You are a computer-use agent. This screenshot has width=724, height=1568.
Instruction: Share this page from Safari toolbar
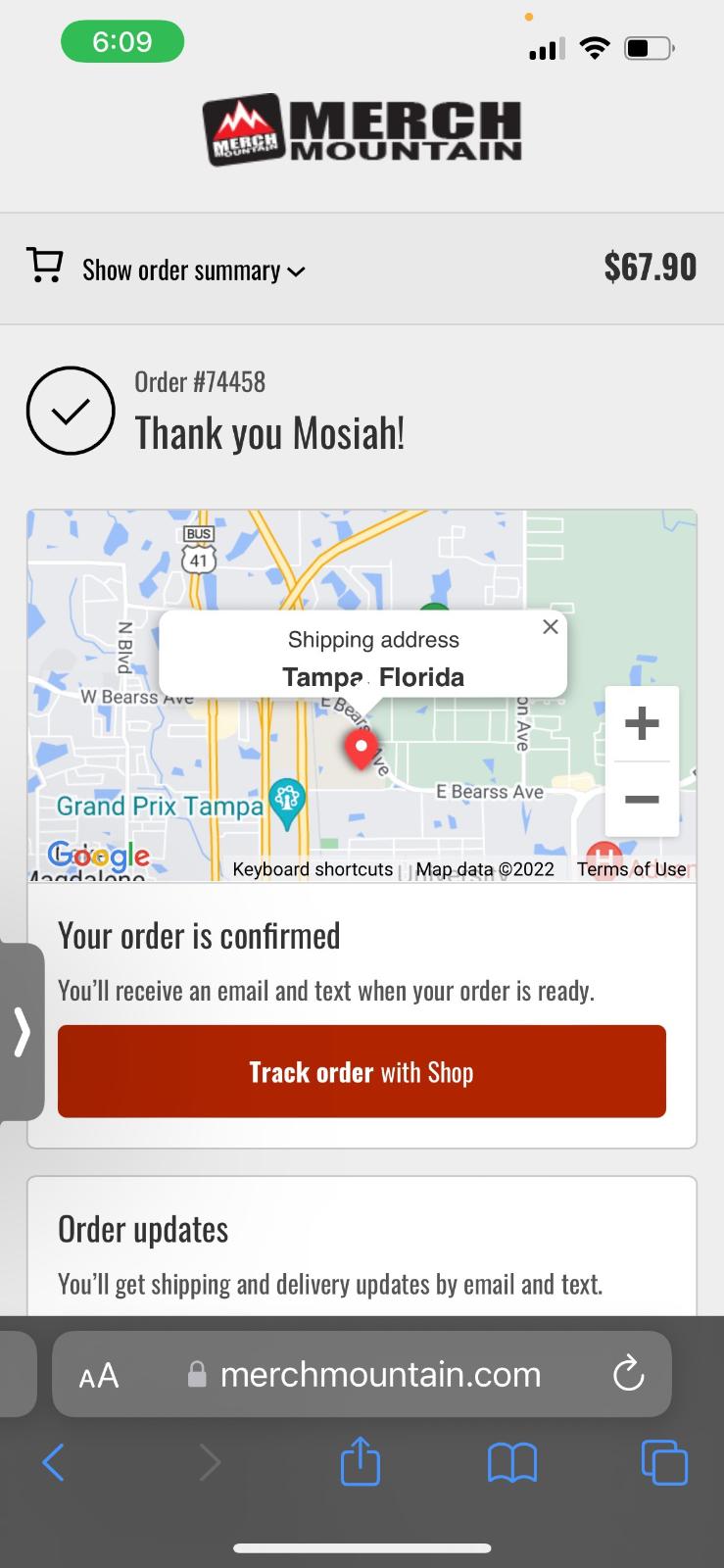click(x=361, y=1461)
